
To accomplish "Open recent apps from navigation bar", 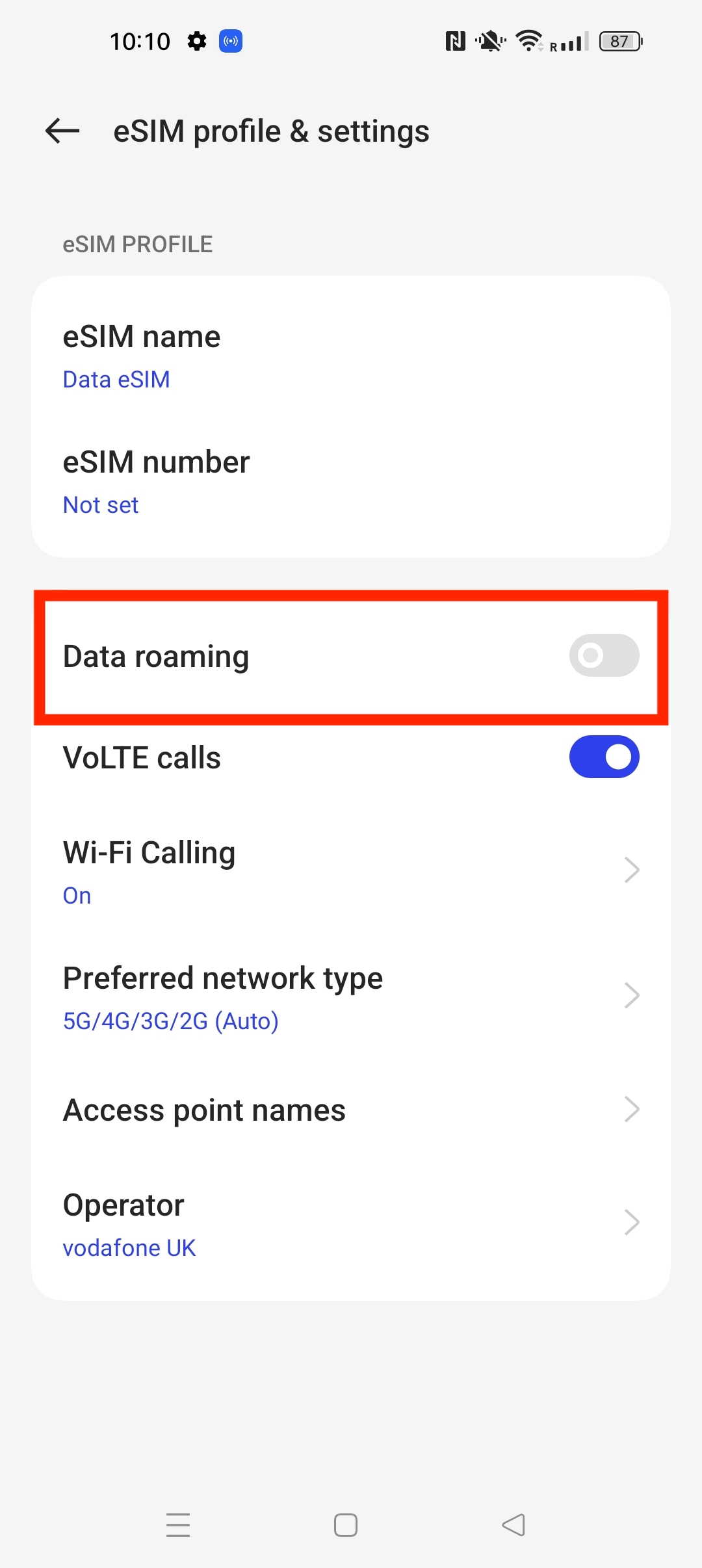I will point(177,1524).
